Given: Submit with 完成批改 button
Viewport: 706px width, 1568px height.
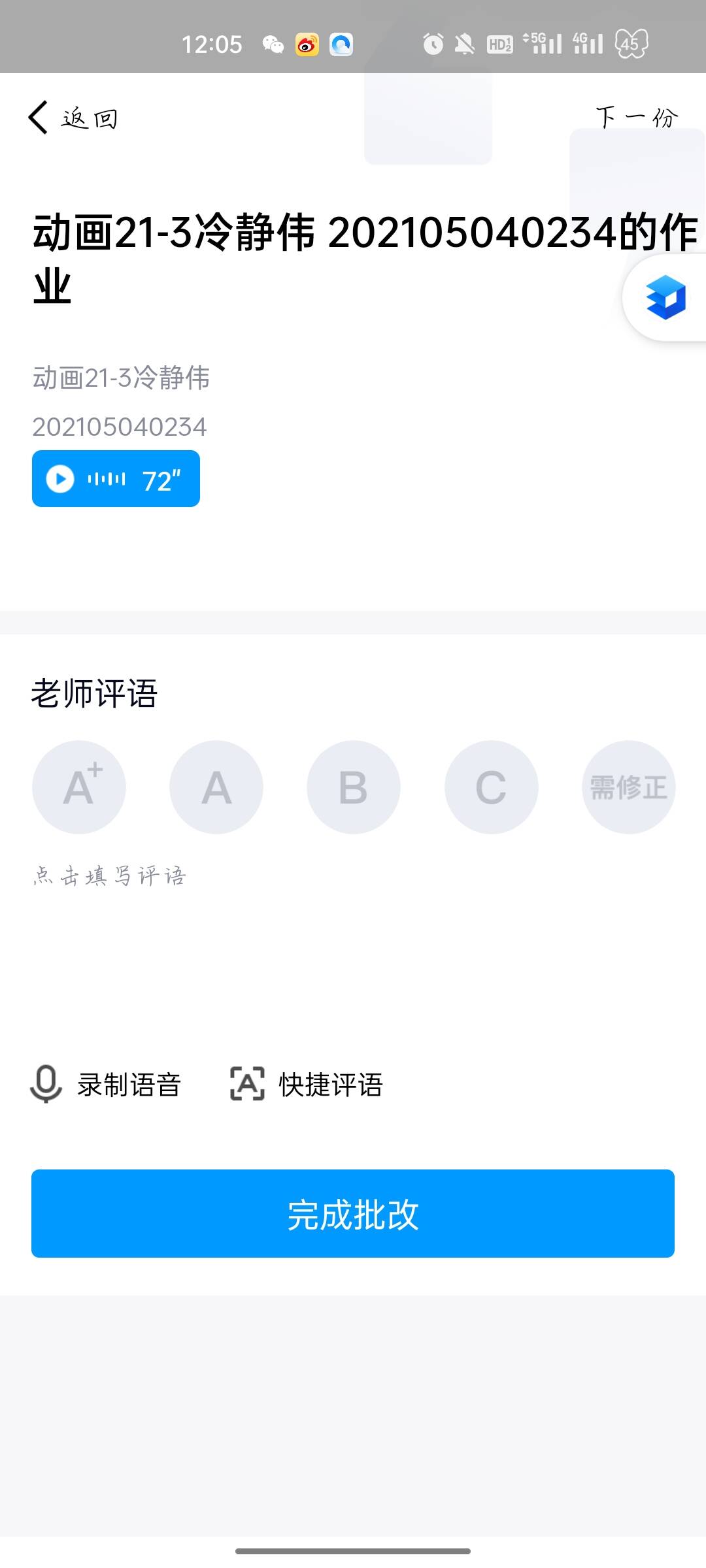Looking at the screenshot, I should pyautogui.click(x=353, y=1214).
